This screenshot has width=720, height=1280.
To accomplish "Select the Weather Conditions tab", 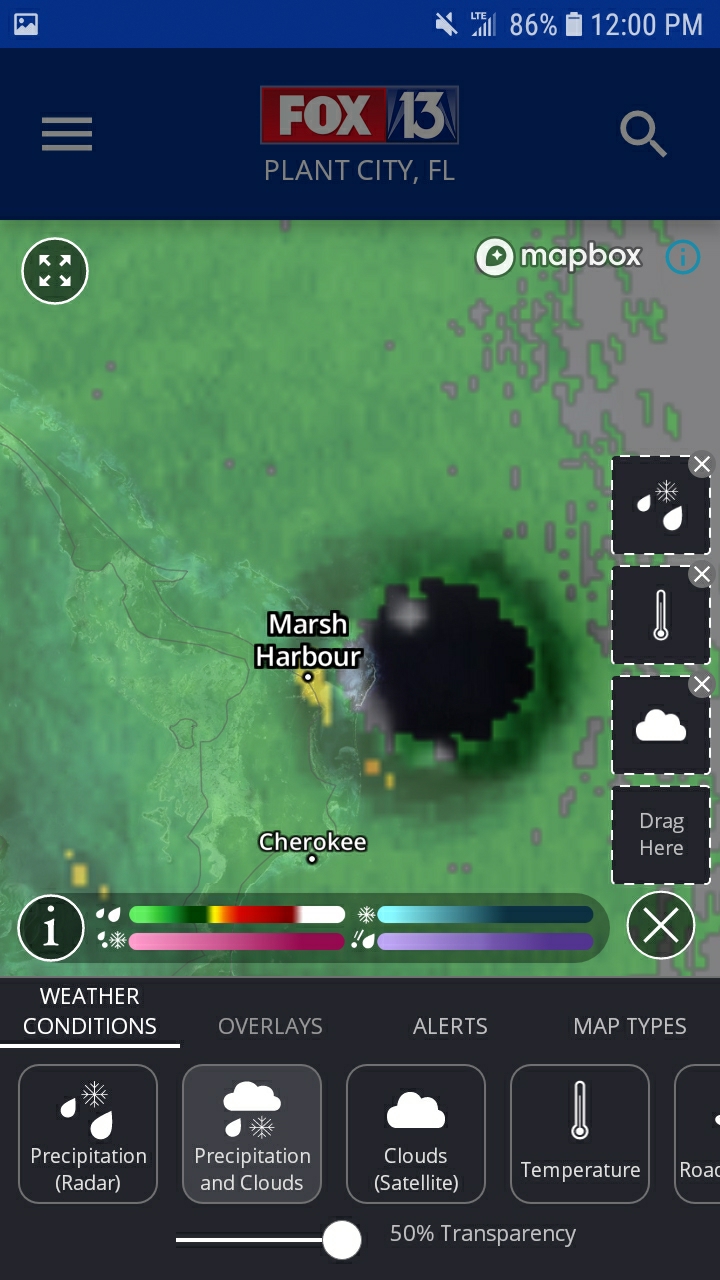I will click(x=90, y=1011).
